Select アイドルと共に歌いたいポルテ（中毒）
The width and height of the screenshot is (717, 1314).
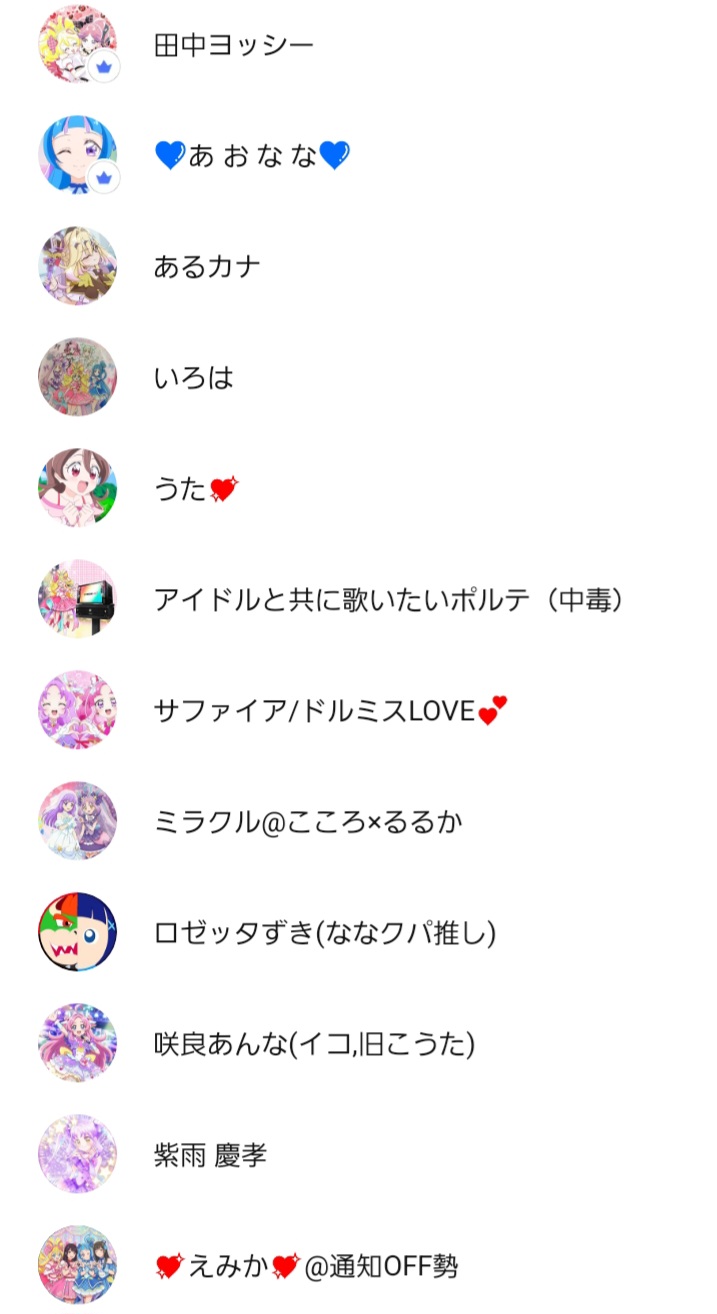point(388,600)
